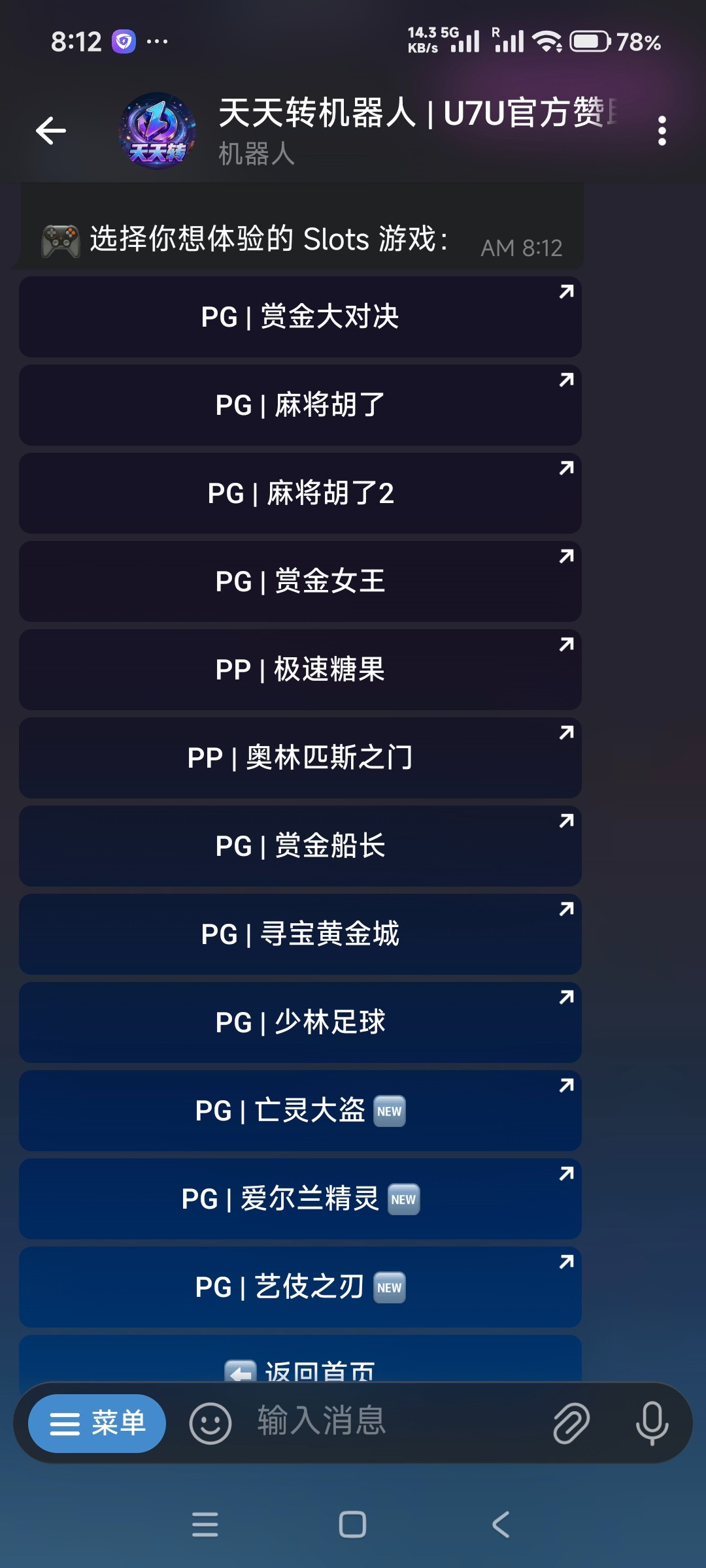Viewport: 706px width, 1568px height.
Task: Go back from the bot chat
Action: [x=51, y=131]
